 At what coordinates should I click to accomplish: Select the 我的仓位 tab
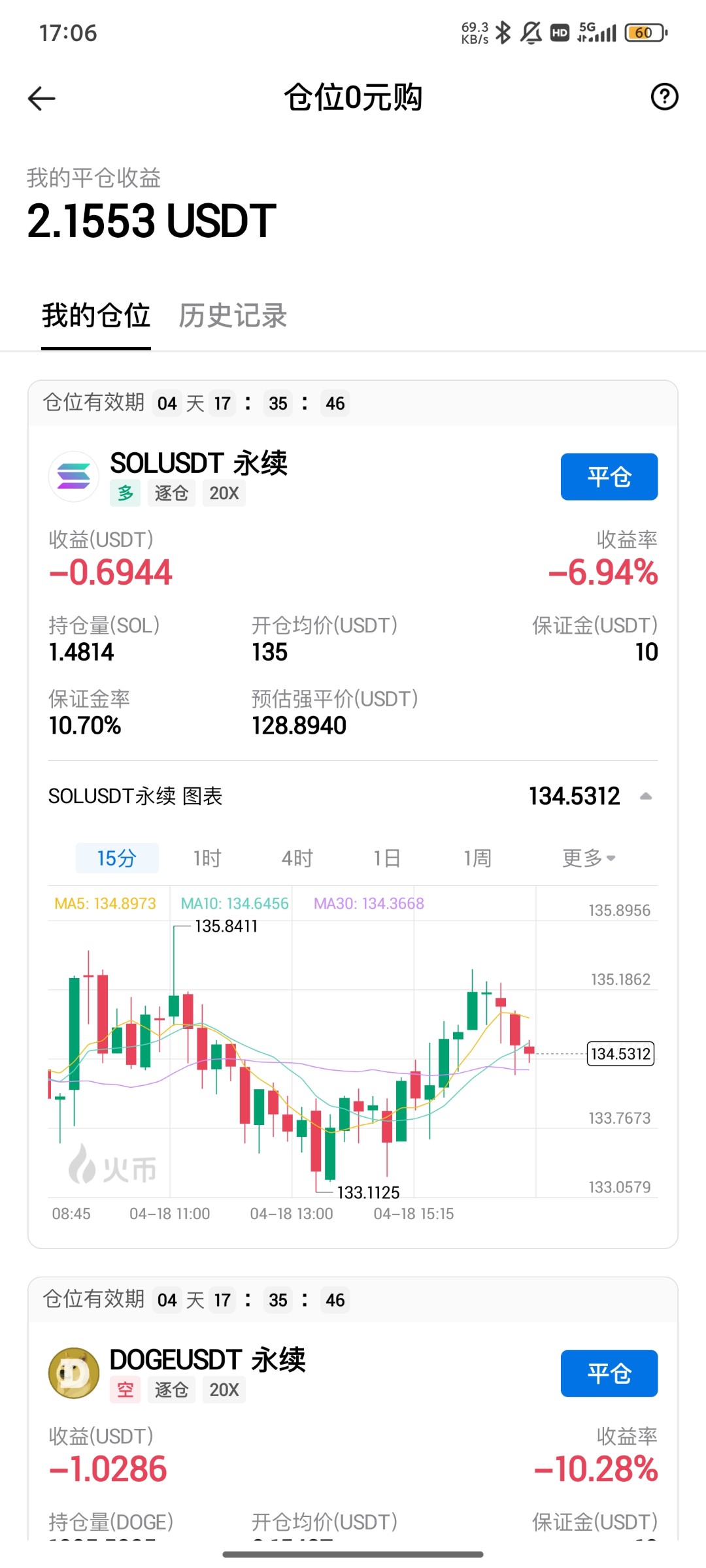[96, 316]
